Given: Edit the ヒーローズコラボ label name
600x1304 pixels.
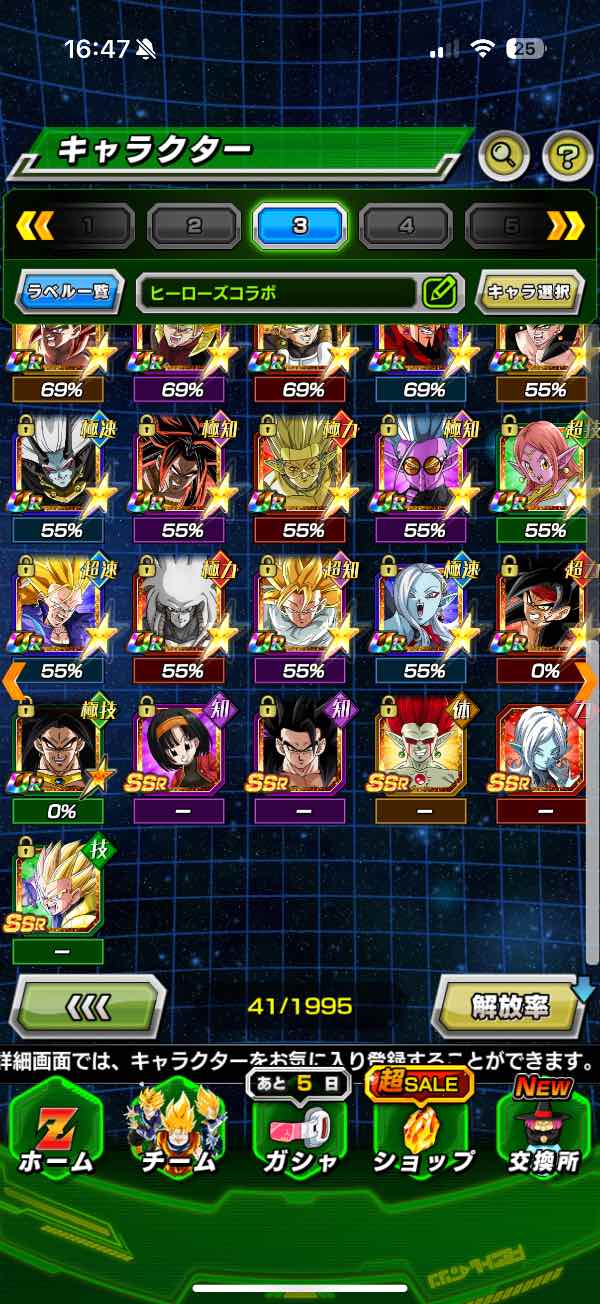Looking at the screenshot, I should coord(439,293).
